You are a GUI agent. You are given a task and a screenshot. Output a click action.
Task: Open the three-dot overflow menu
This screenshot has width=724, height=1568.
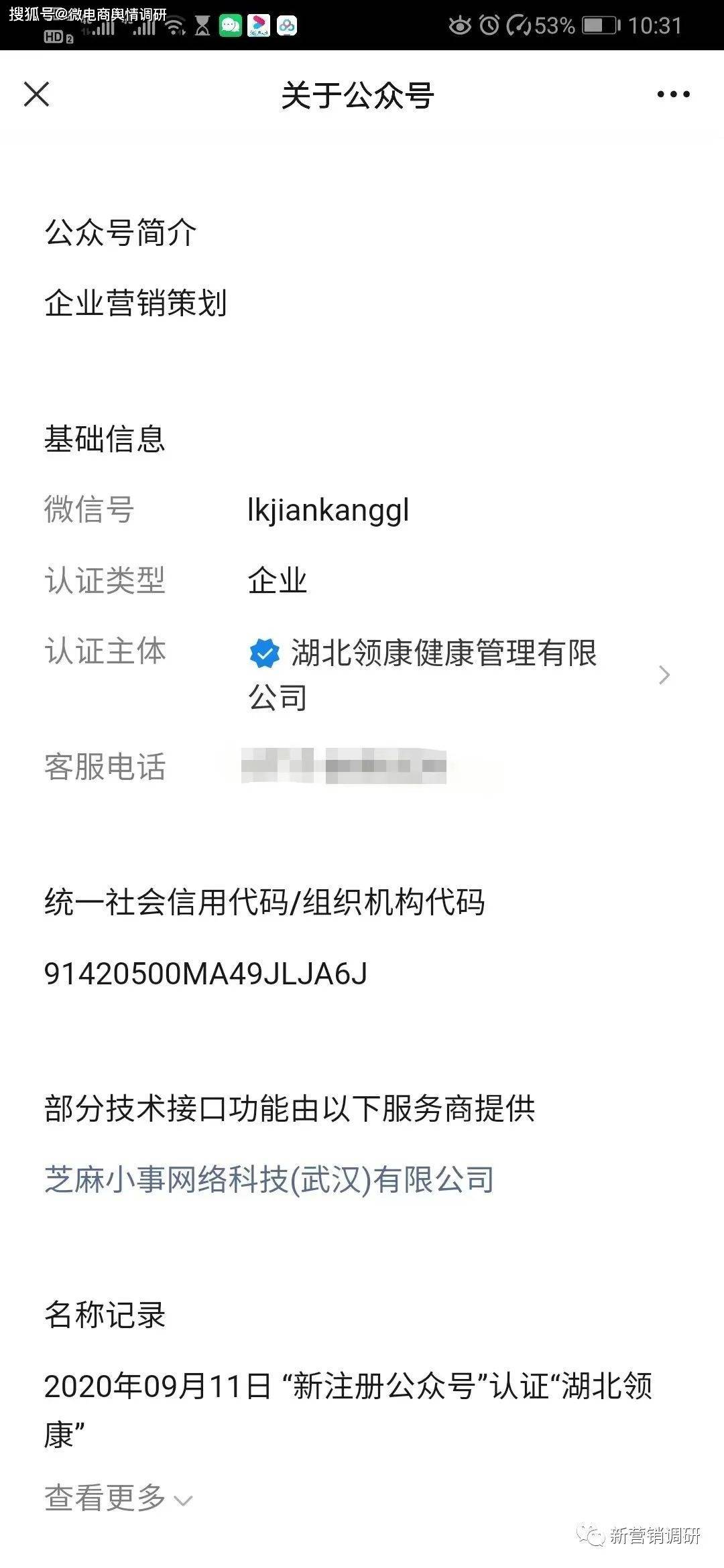(673, 94)
